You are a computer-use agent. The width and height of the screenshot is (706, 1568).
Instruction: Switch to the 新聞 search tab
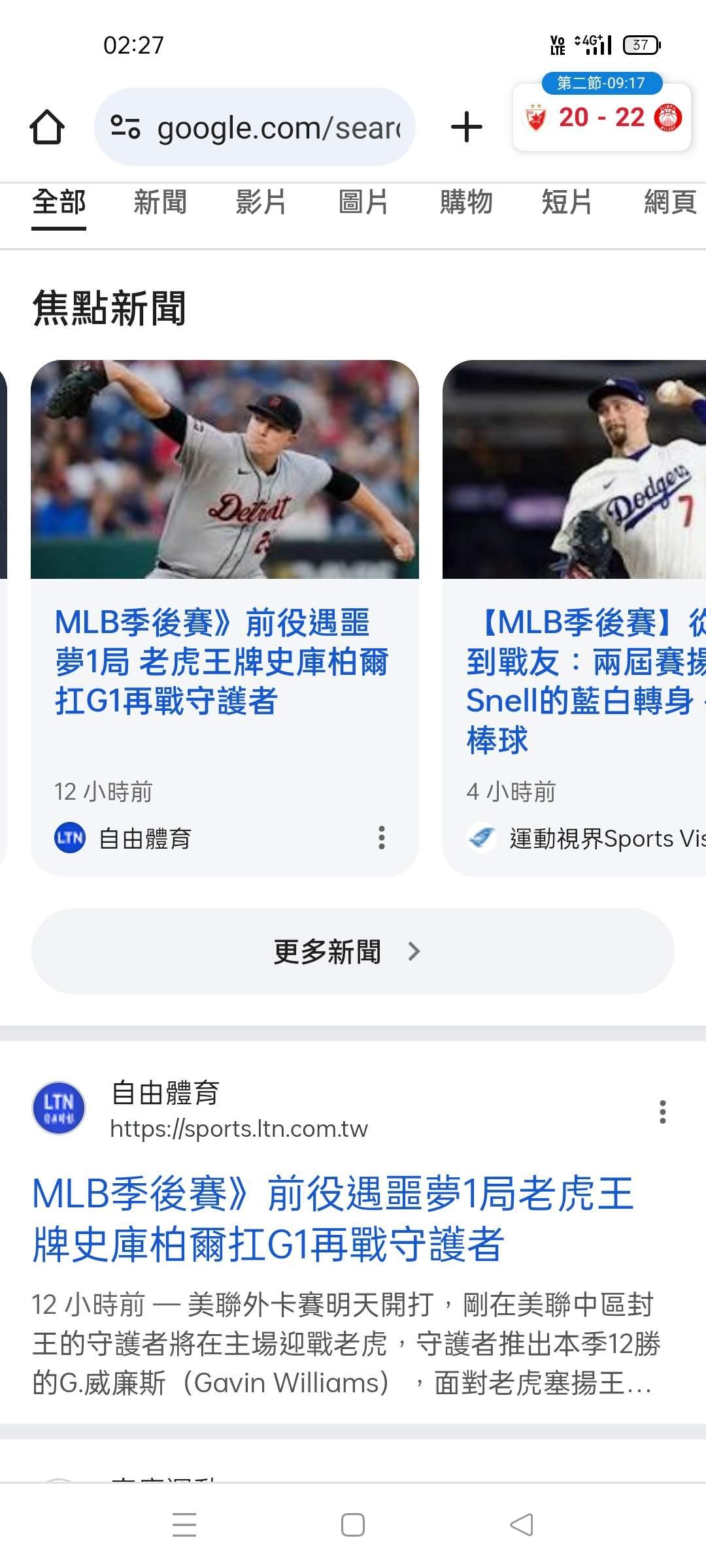(160, 202)
